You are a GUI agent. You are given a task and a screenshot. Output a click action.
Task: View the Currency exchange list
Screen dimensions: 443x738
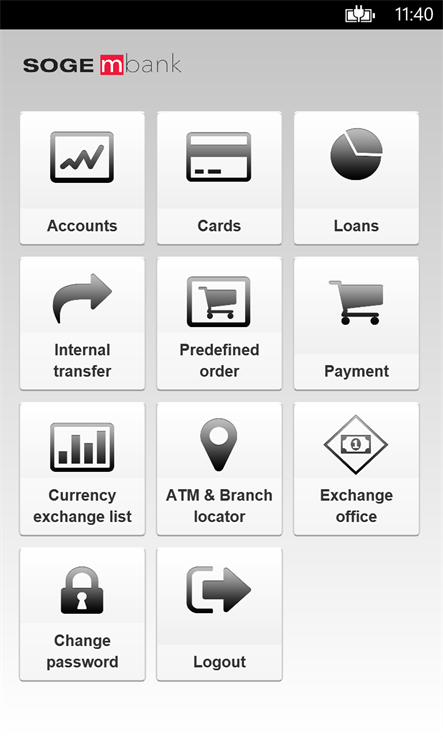(x=82, y=469)
